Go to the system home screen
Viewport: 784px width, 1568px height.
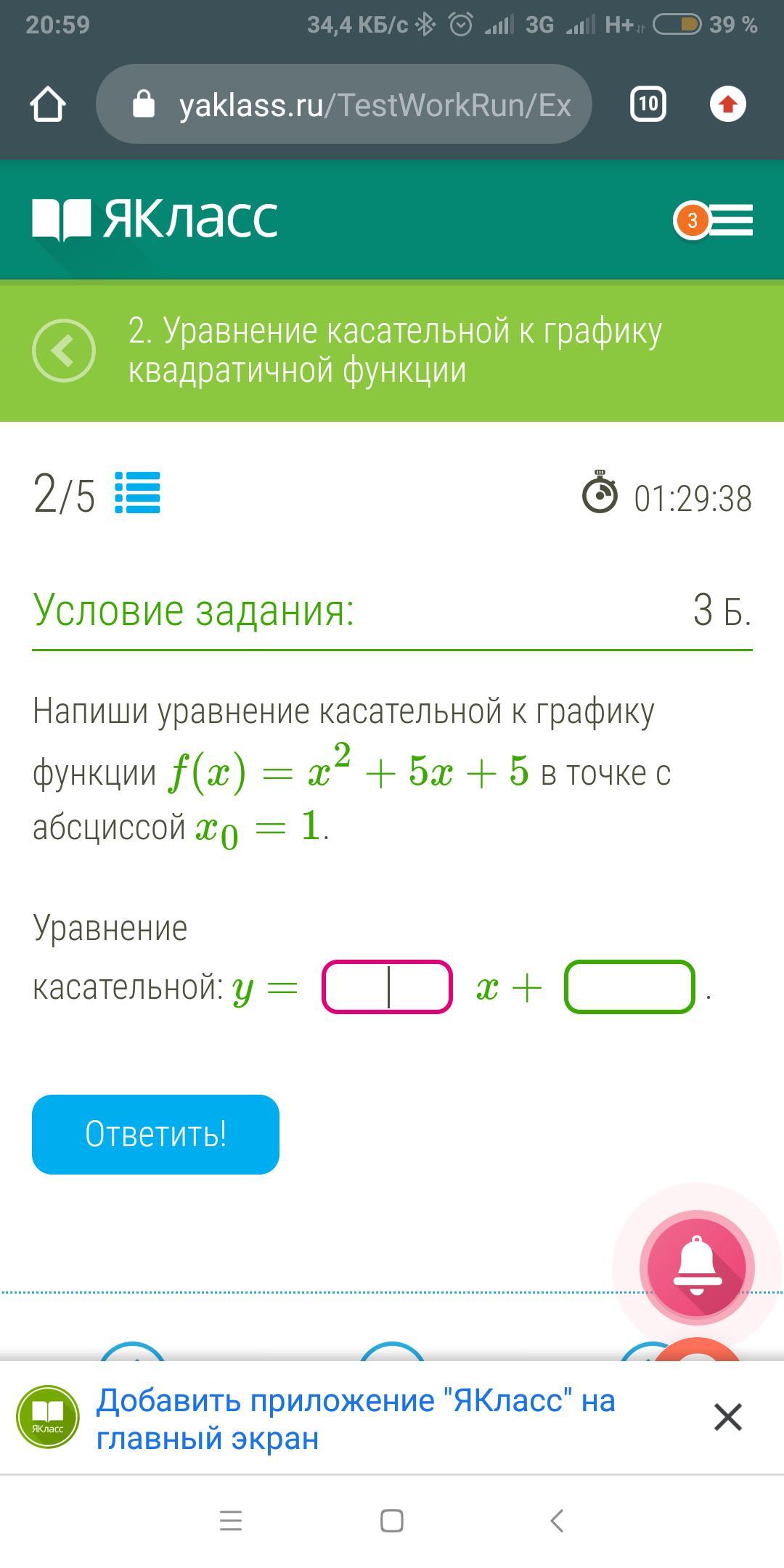(392, 1521)
